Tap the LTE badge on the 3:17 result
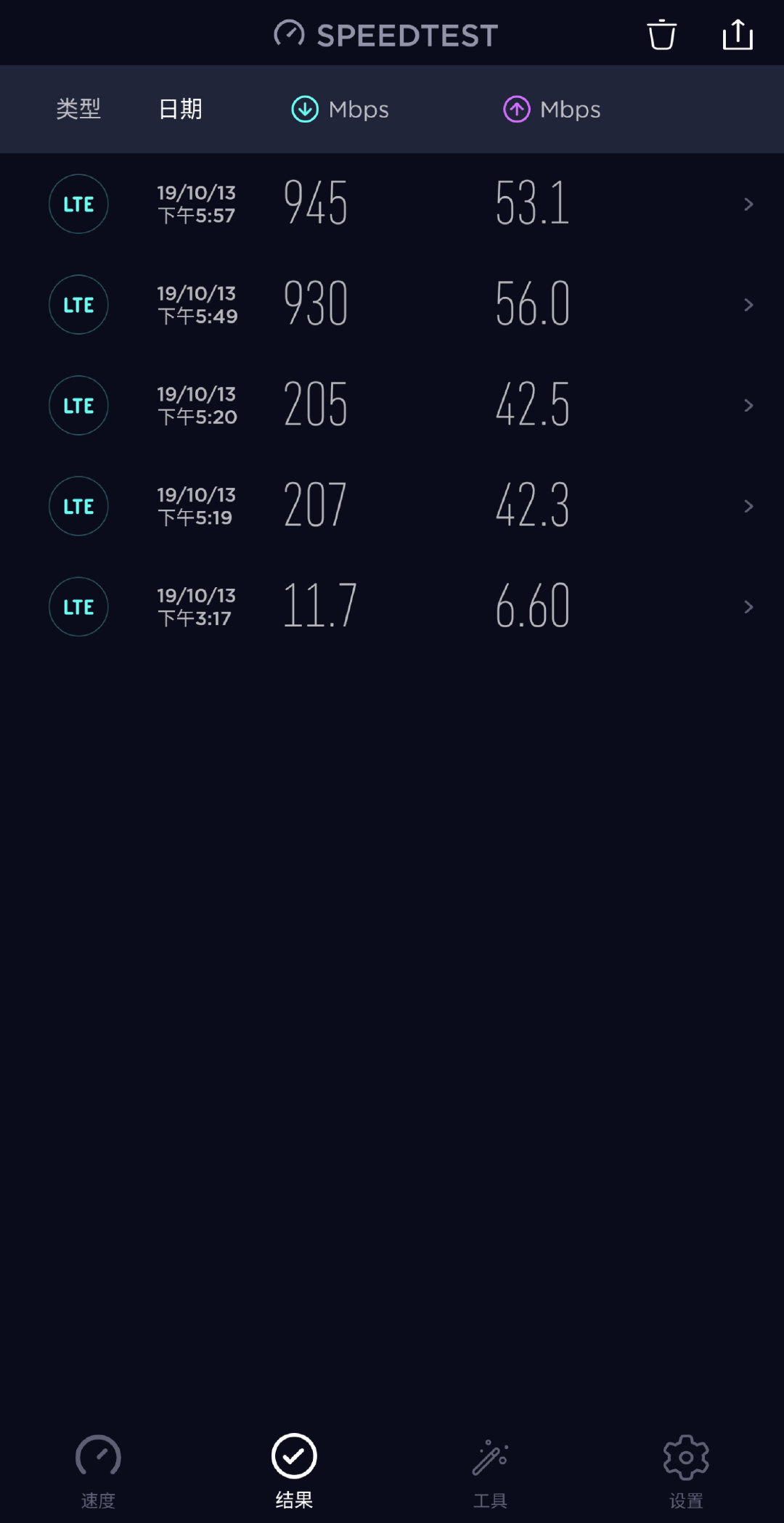Viewport: 784px width, 1523px height. (78, 607)
